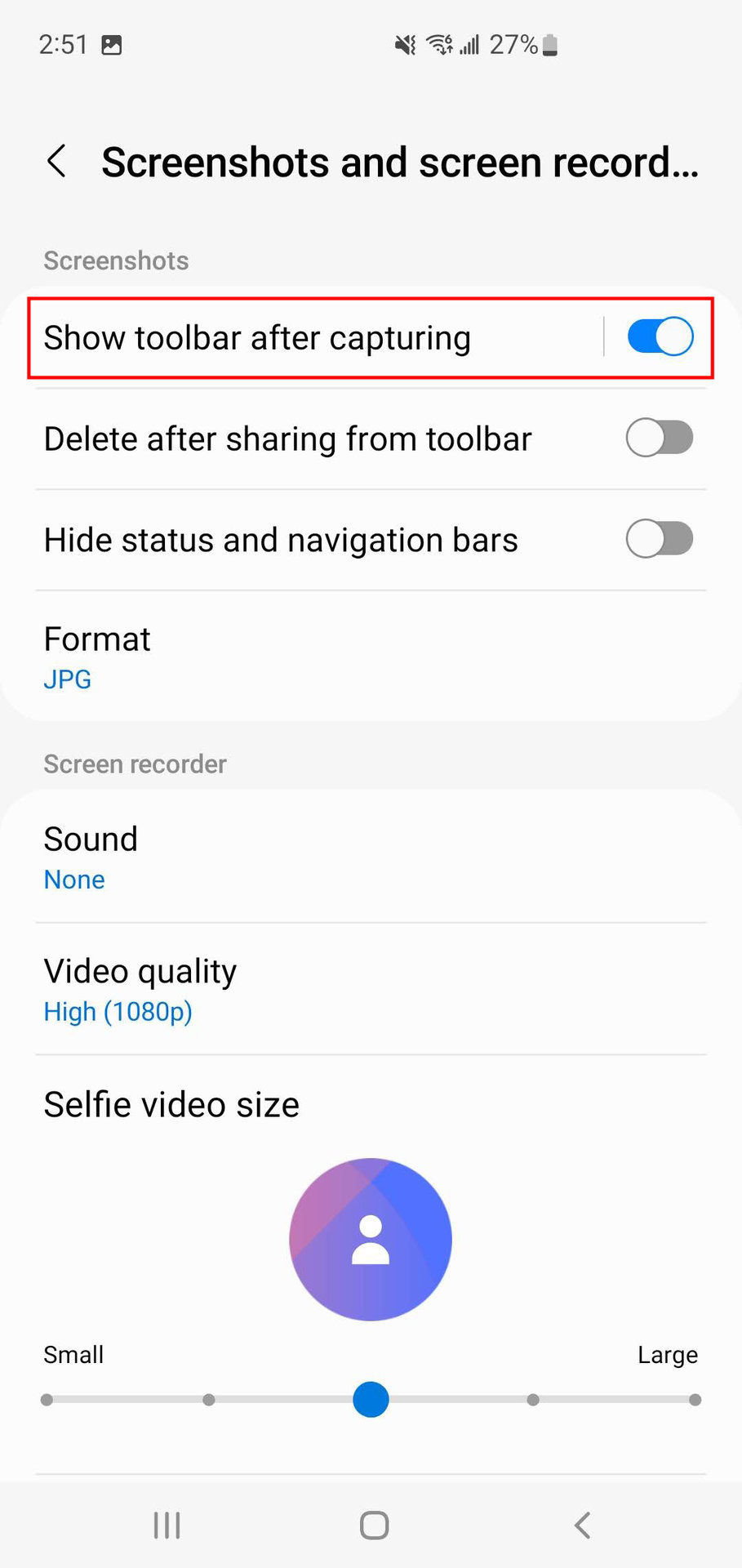Turn off Show toolbar after capturing
This screenshot has height=1568, width=742.
(x=660, y=337)
